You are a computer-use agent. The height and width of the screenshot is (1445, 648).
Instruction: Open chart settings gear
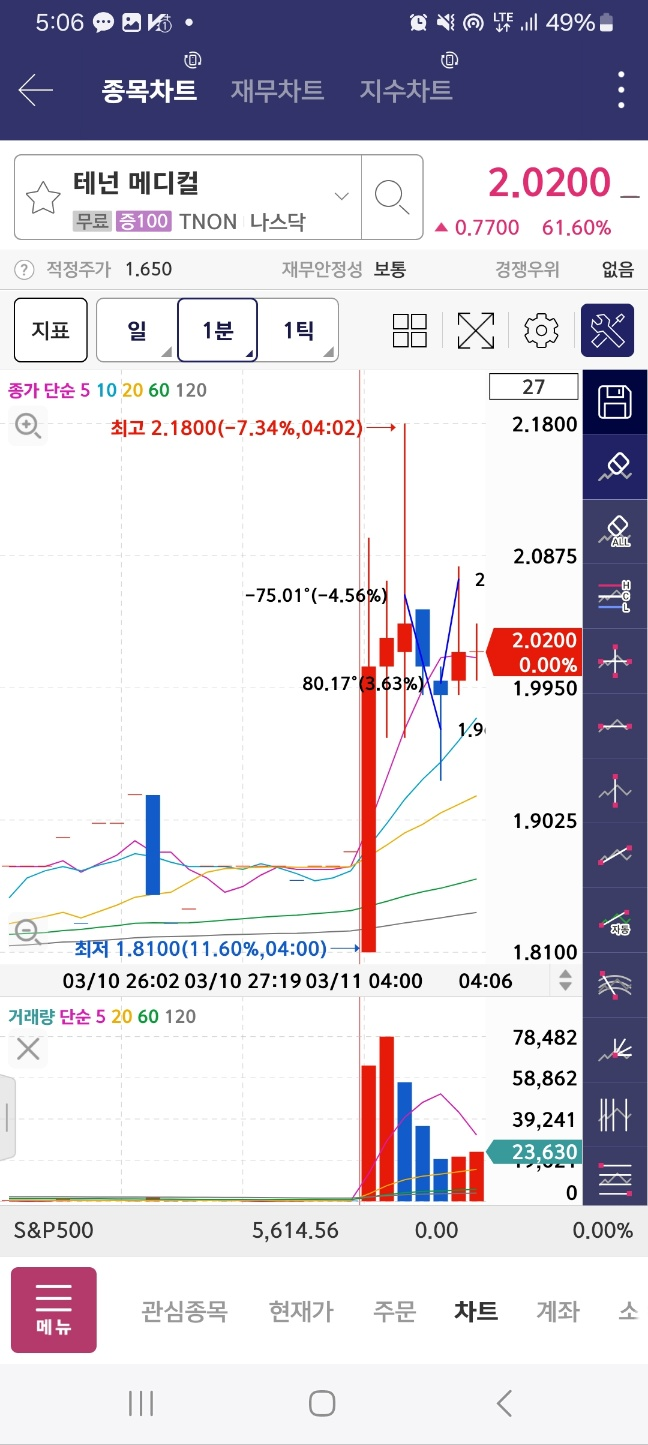coord(541,330)
